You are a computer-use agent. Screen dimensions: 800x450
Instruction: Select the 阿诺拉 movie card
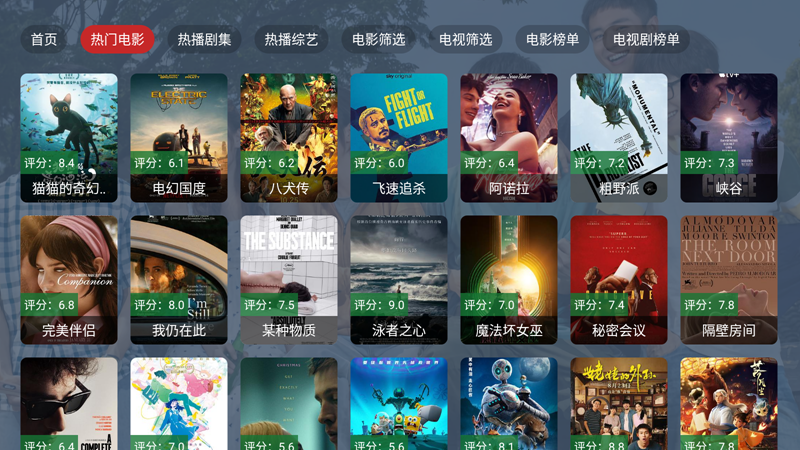tap(509, 137)
